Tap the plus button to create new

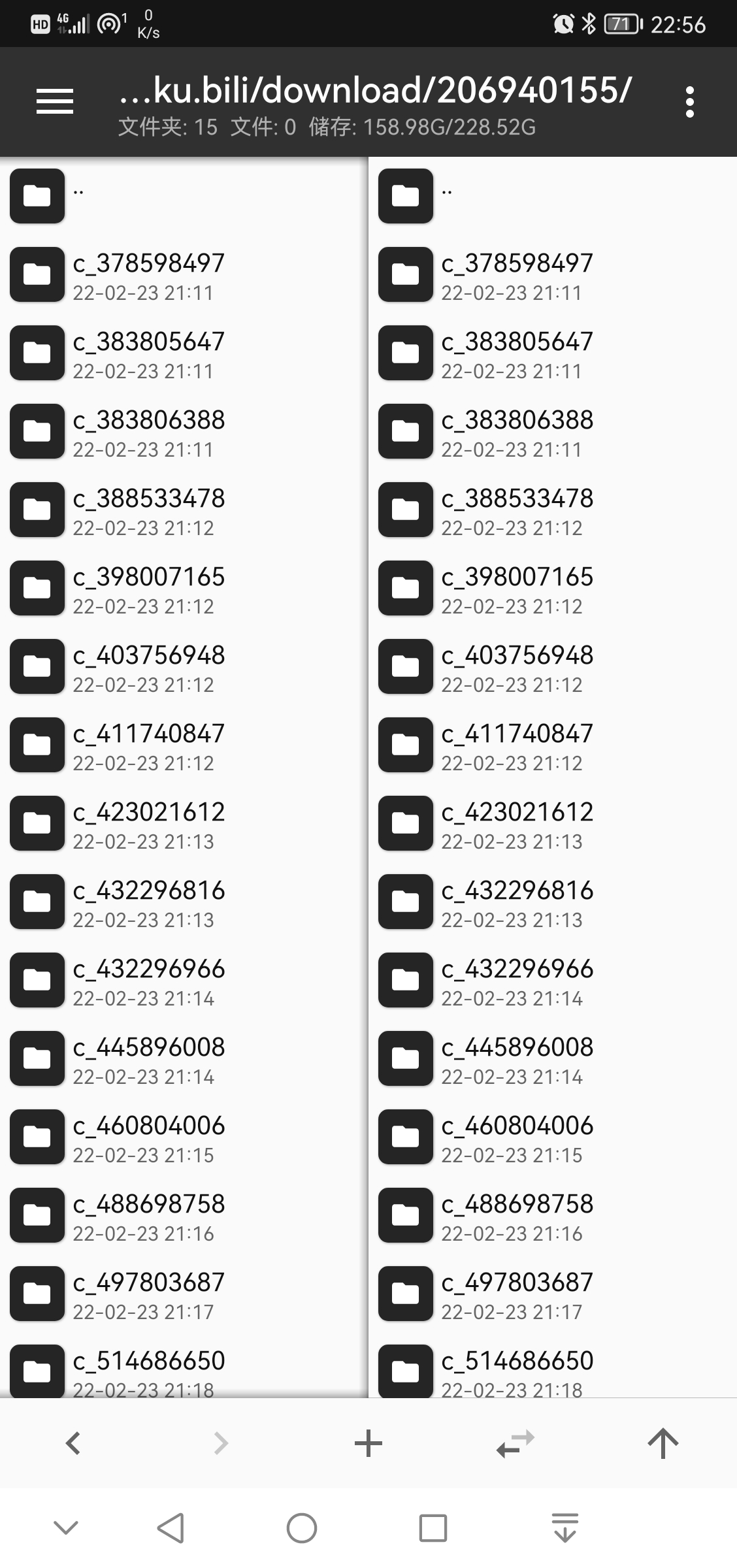(368, 1443)
